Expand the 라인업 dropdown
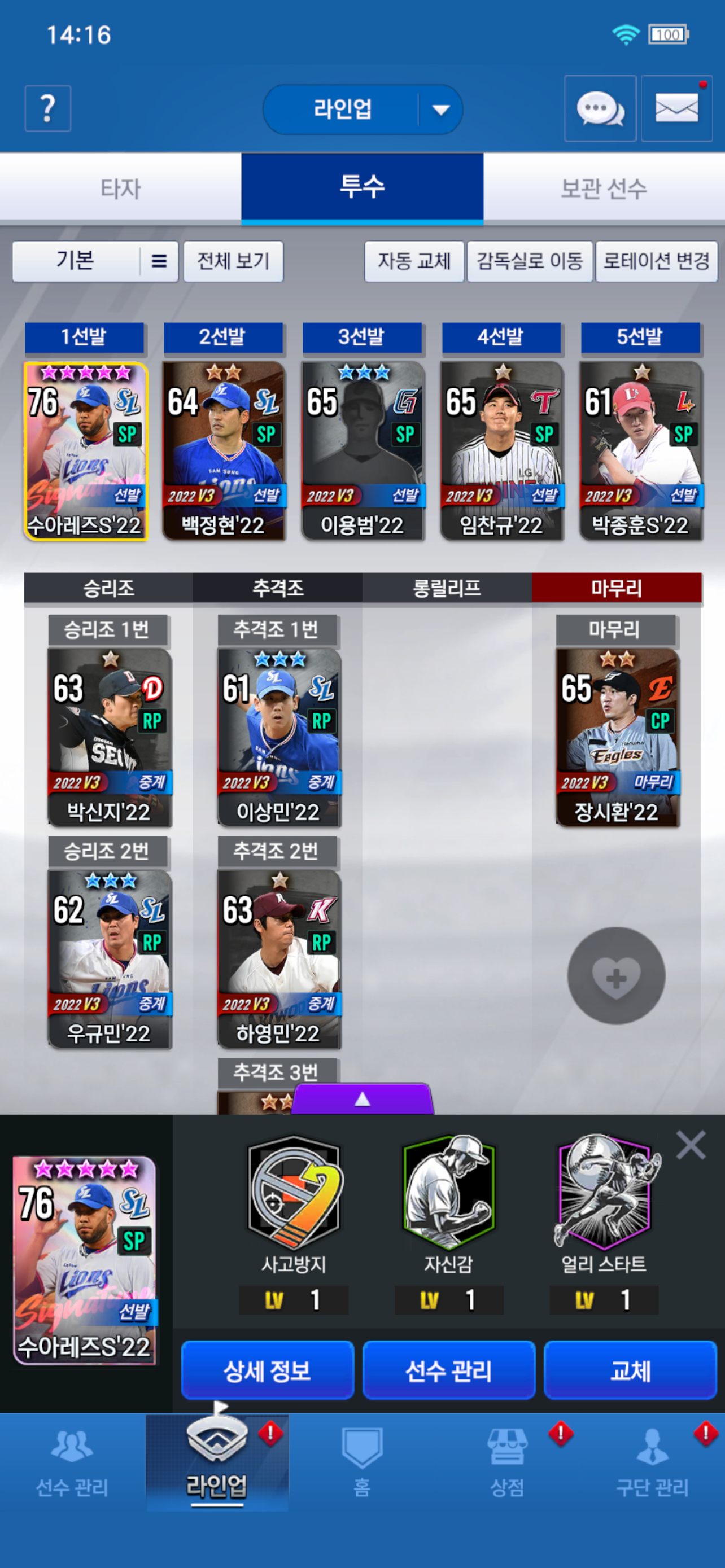The height and width of the screenshot is (1568, 725). 440,110
